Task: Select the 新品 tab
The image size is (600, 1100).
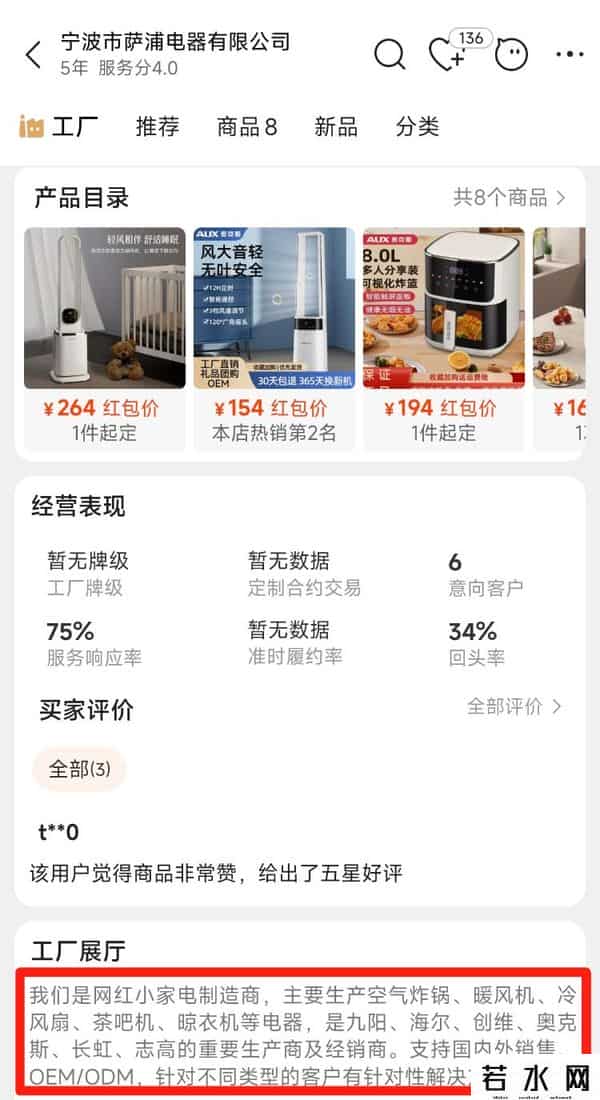Action: 336,127
